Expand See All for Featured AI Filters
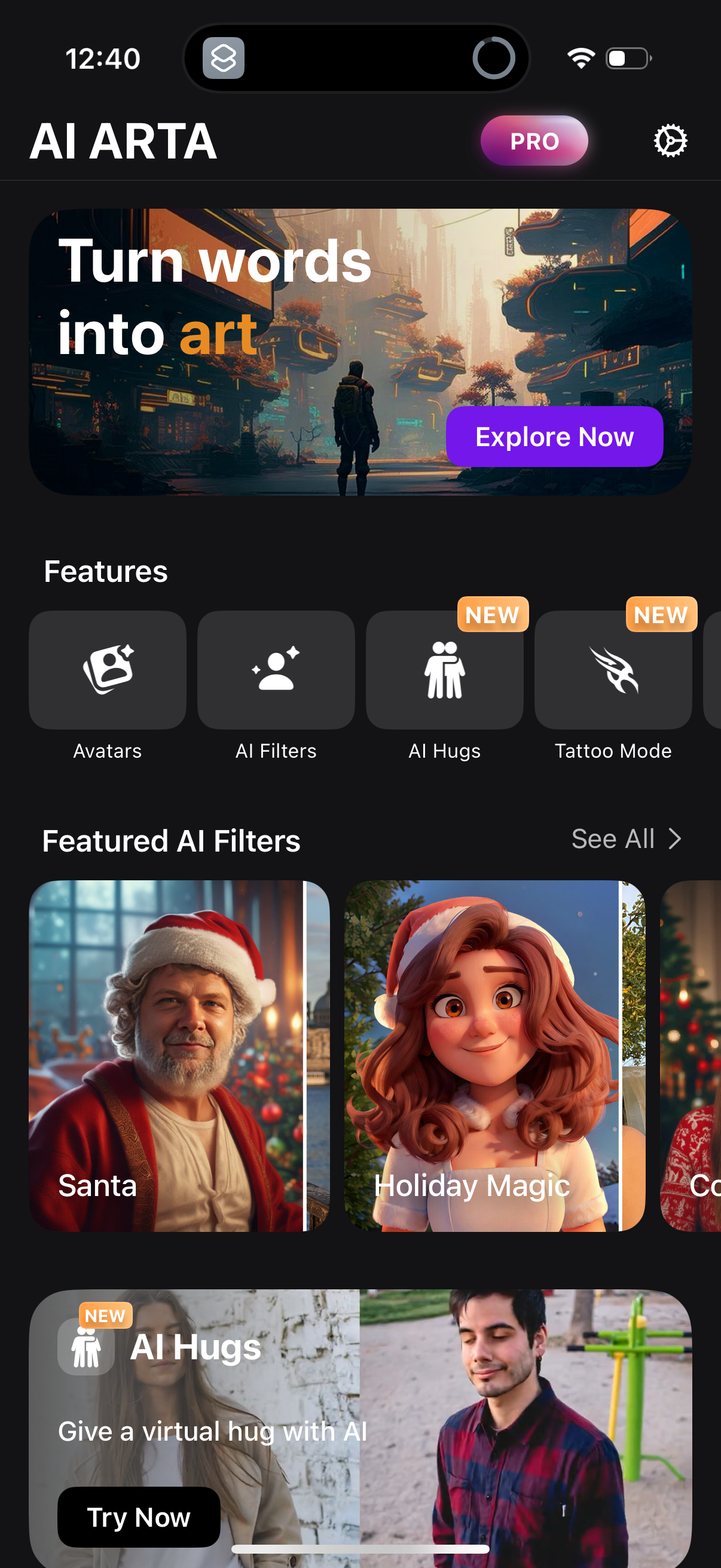 [x=615, y=839]
